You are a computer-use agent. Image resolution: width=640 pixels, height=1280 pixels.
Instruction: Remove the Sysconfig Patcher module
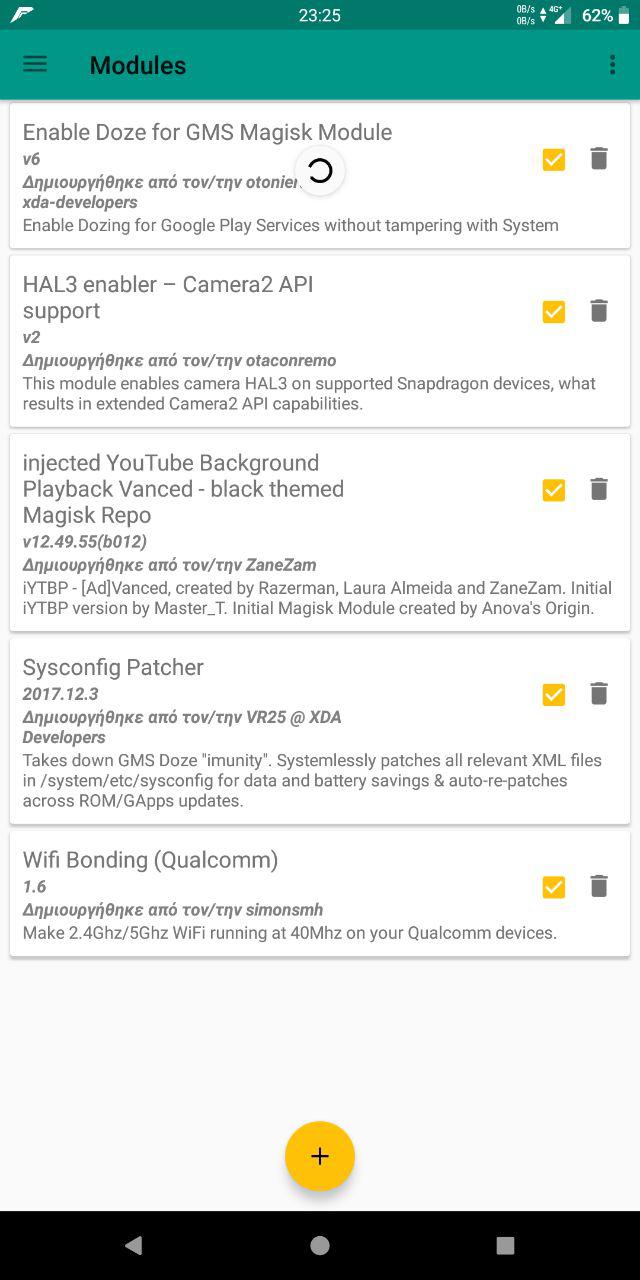pyautogui.click(x=598, y=694)
